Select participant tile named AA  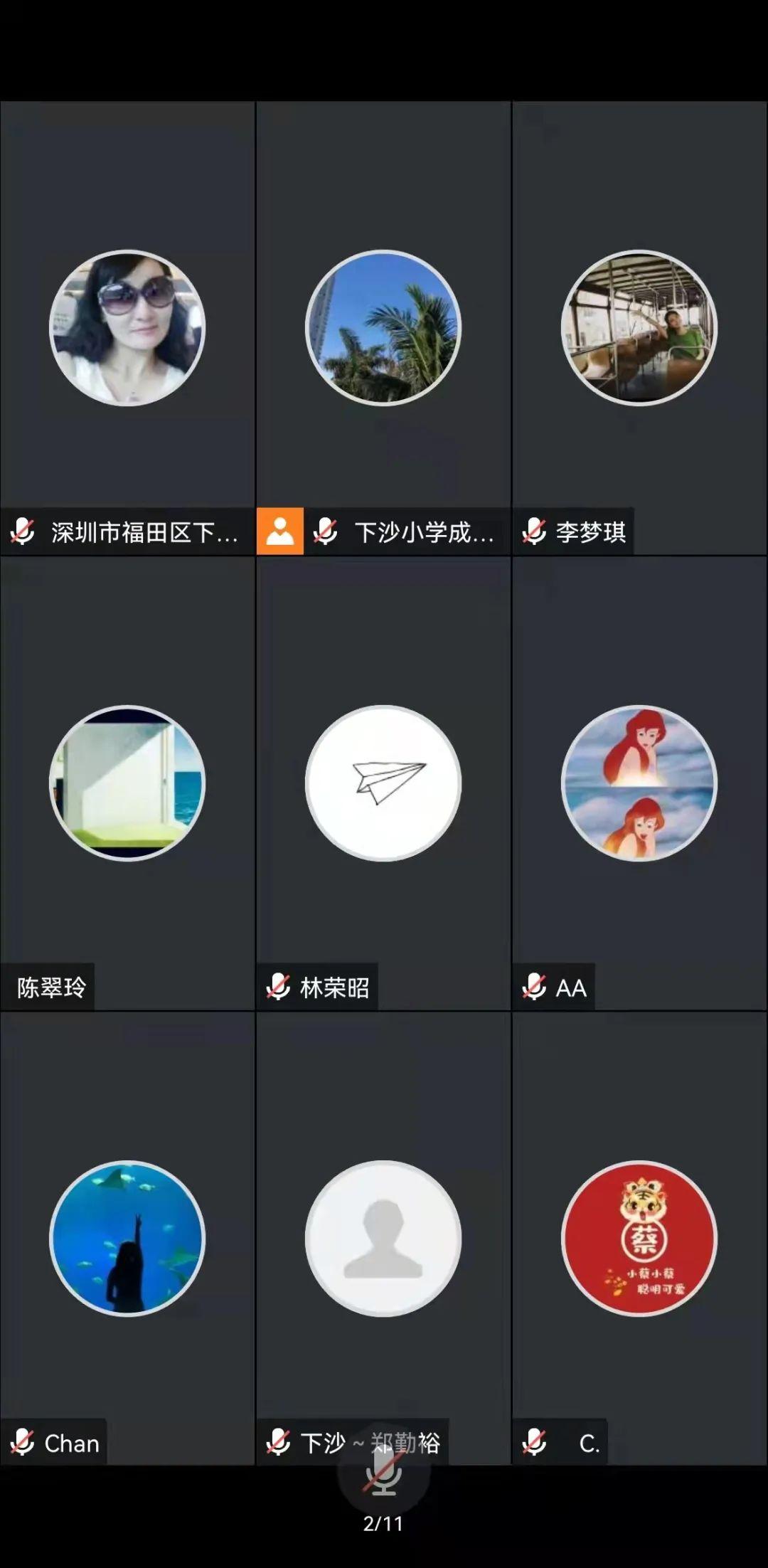coord(639,783)
